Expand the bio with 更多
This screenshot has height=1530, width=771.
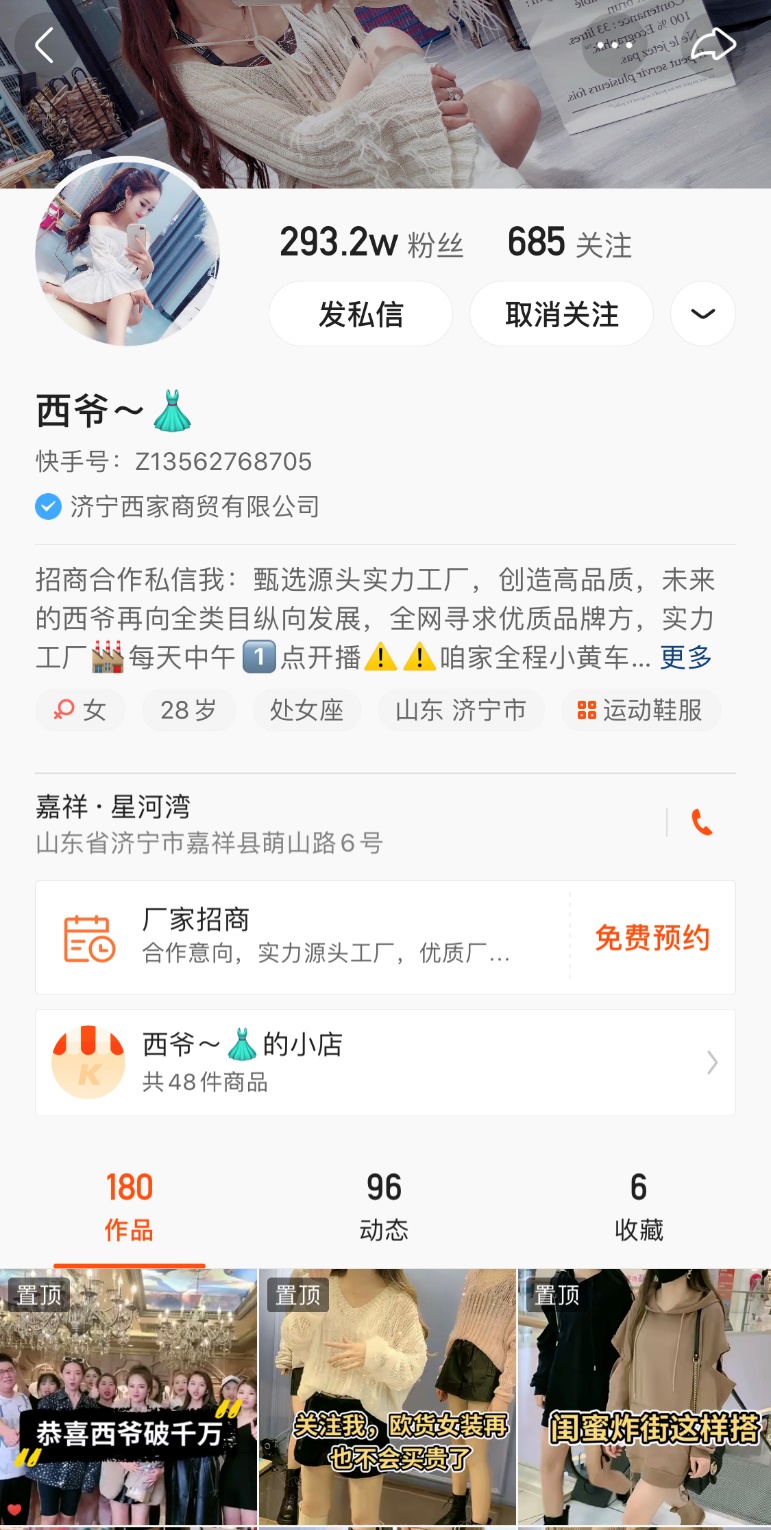coord(686,657)
